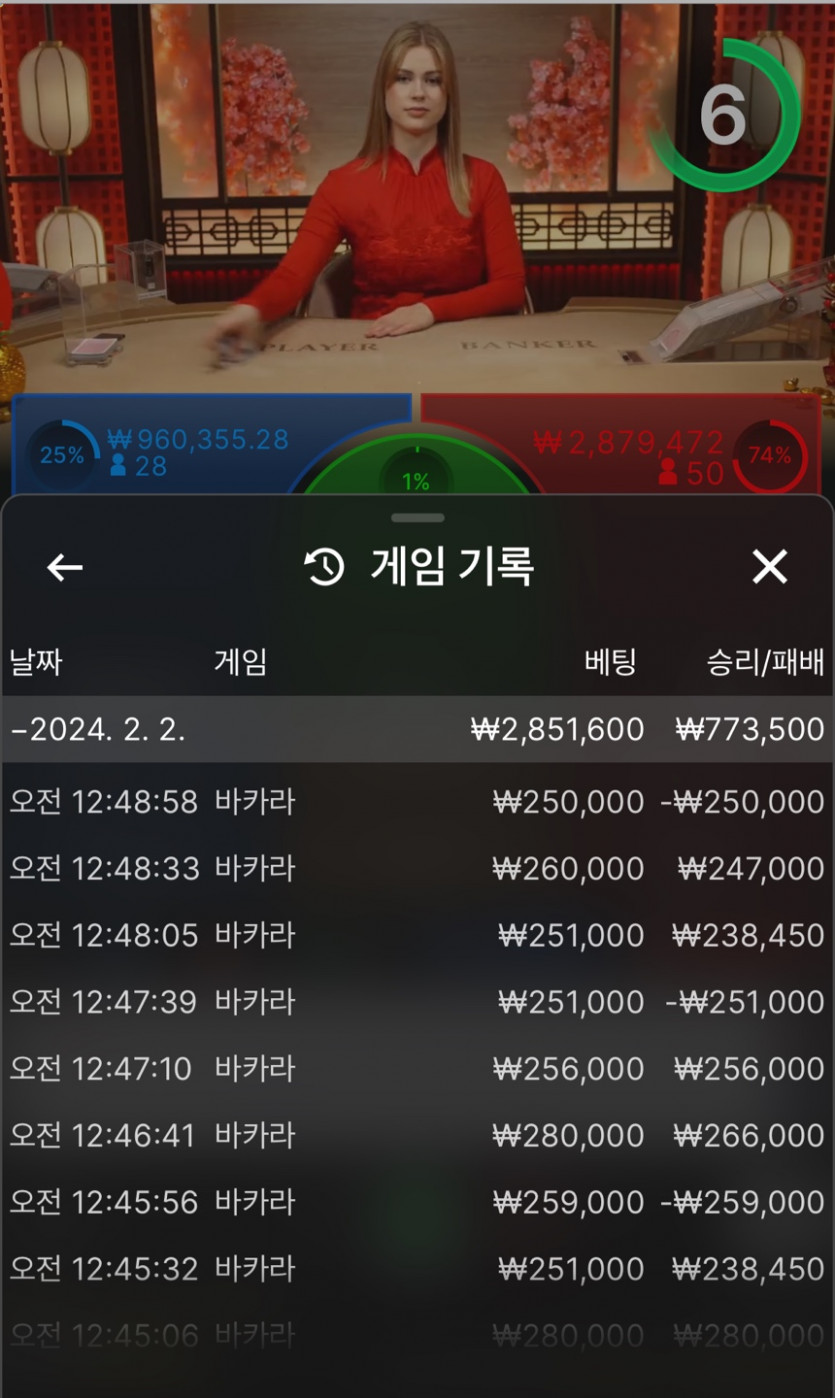Viewport: 835px width, 1398px height.
Task: Tap the drag handle atop the history sheet
Action: pyautogui.click(x=418, y=518)
